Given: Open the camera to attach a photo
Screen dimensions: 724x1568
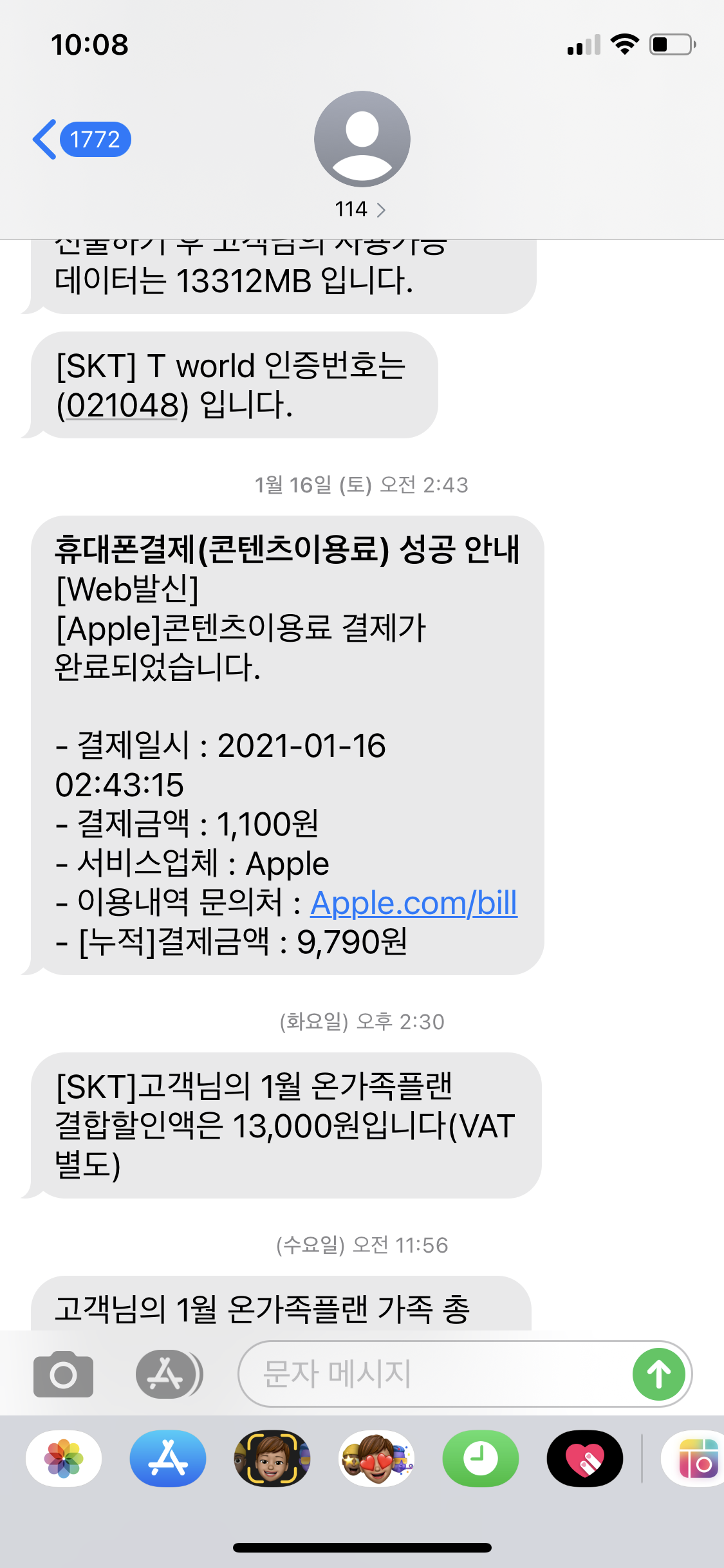Looking at the screenshot, I should 63,1374.
